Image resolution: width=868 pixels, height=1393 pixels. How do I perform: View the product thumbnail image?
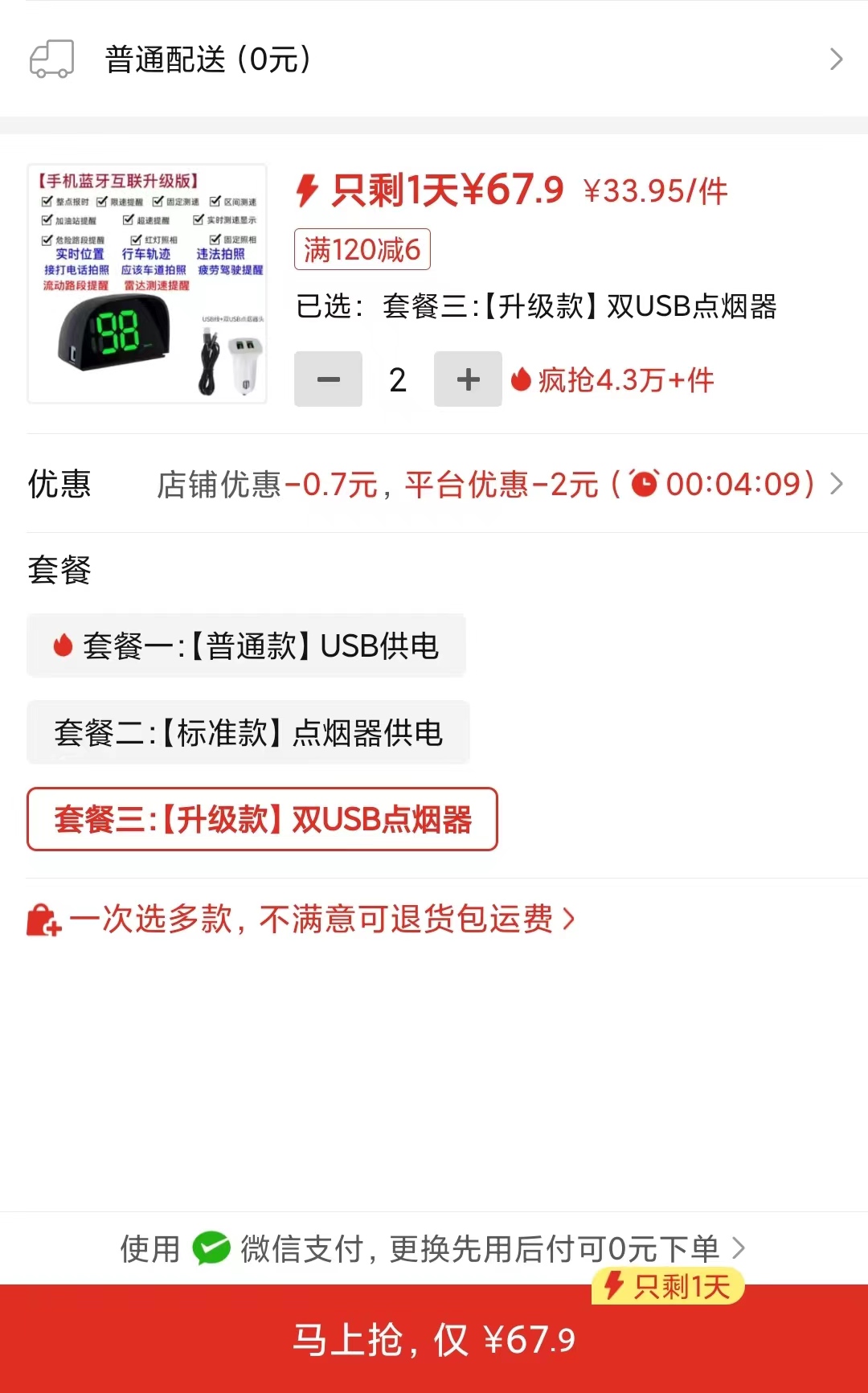148,284
